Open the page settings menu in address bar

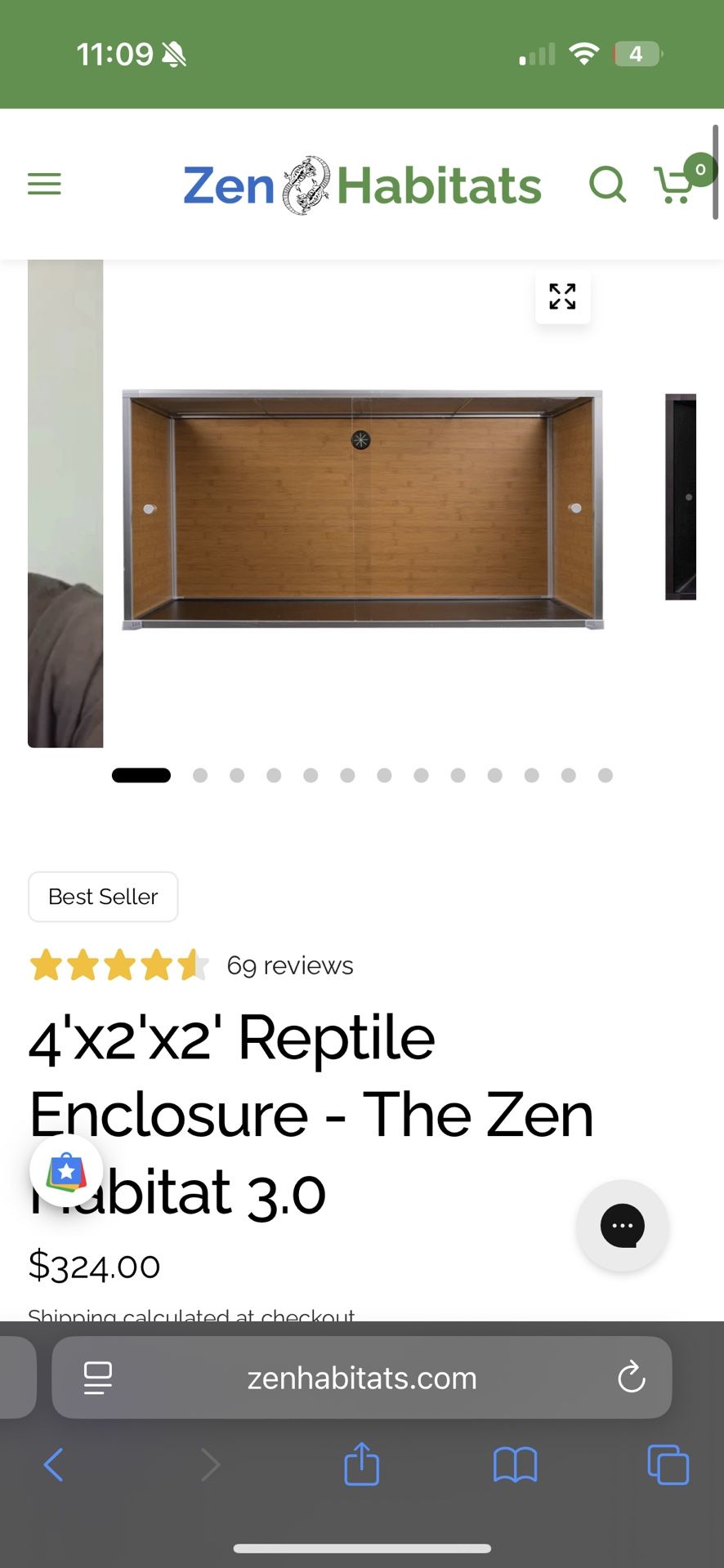point(98,1379)
